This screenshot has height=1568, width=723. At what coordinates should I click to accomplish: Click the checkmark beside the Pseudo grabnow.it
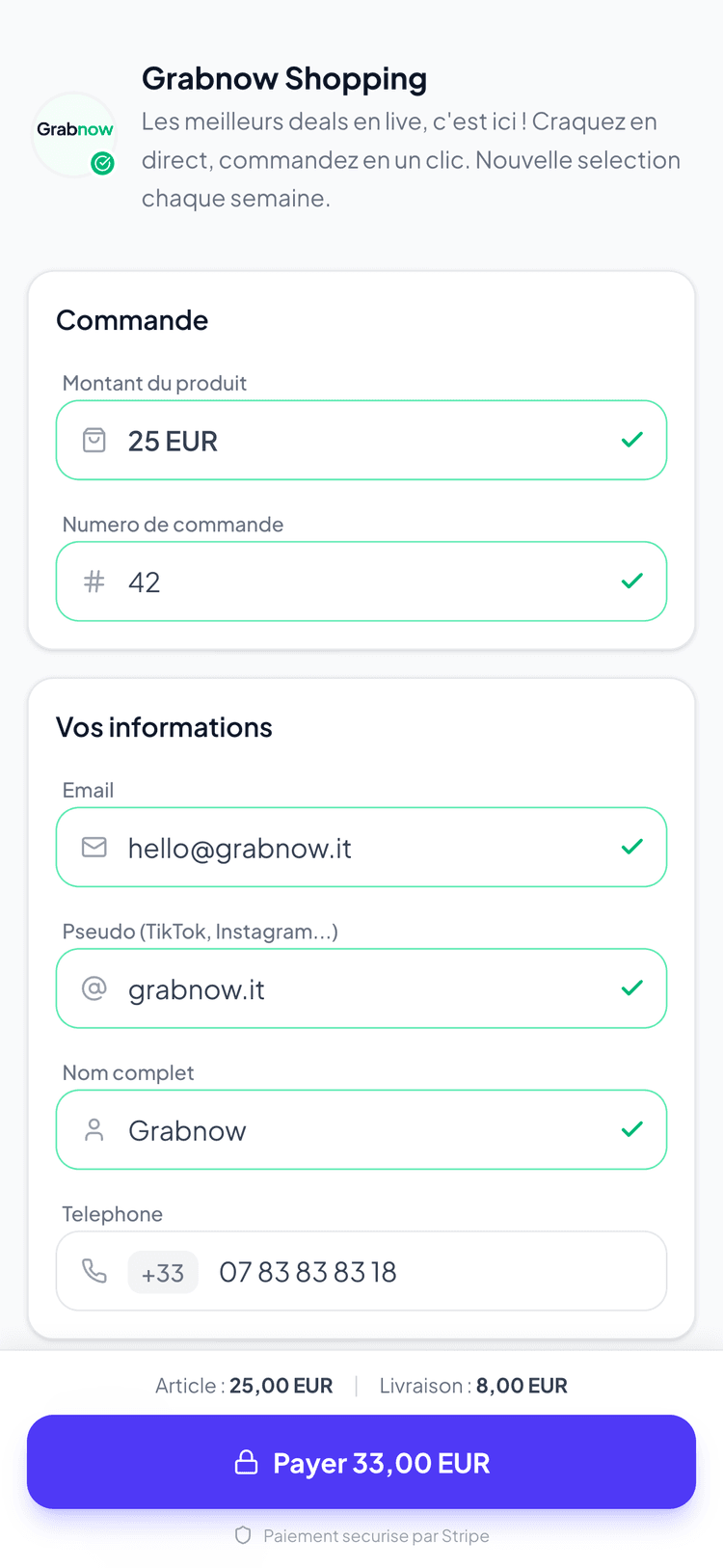point(632,987)
